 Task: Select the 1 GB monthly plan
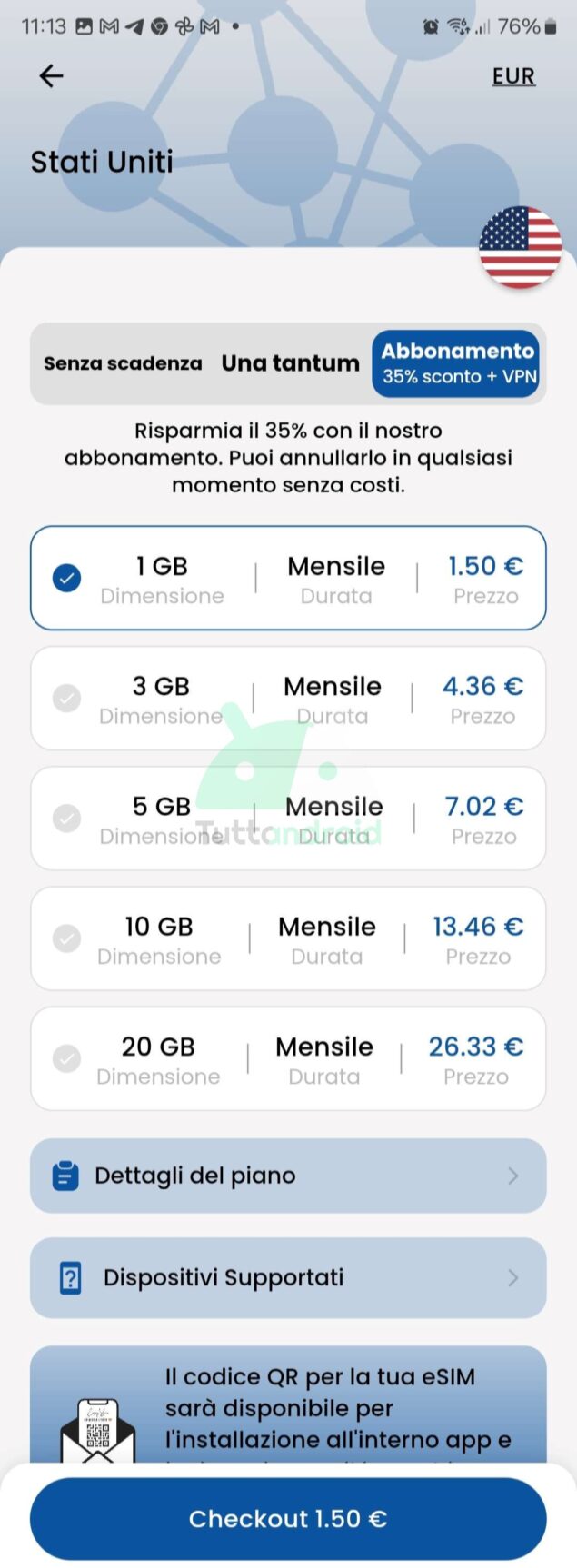click(x=288, y=579)
